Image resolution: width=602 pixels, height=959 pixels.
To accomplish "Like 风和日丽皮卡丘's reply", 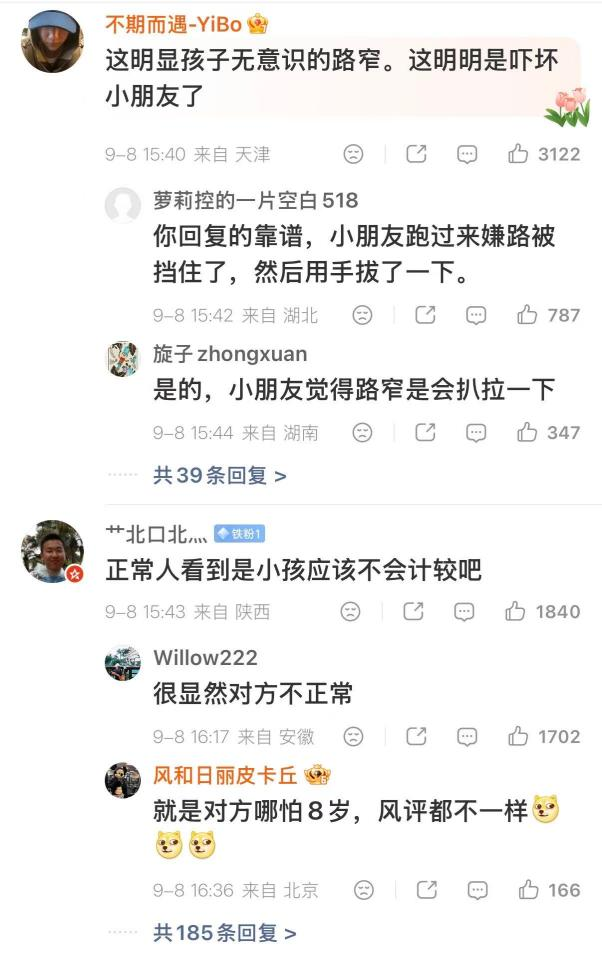I will coord(528,889).
